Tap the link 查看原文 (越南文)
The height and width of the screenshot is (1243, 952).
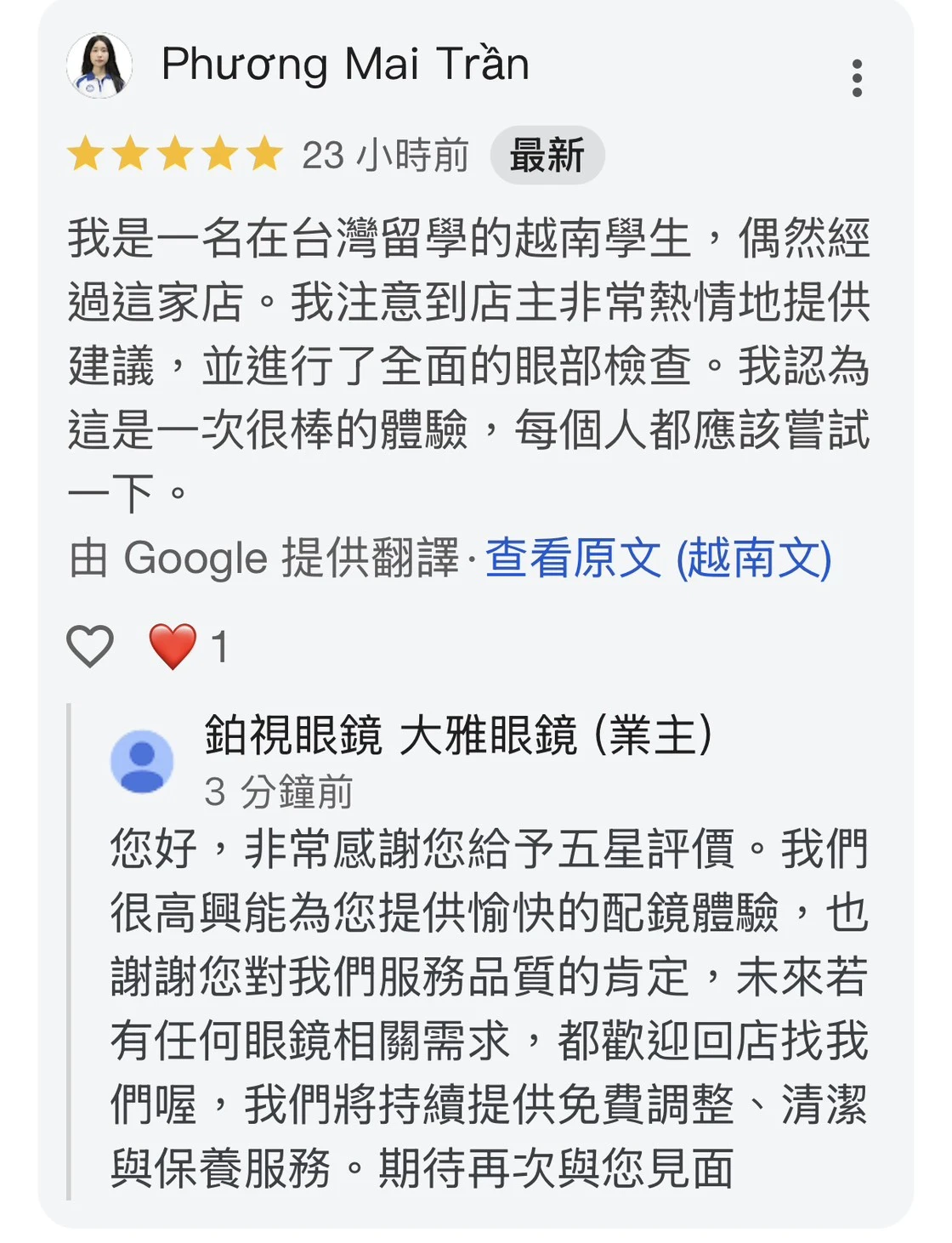[659, 559]
